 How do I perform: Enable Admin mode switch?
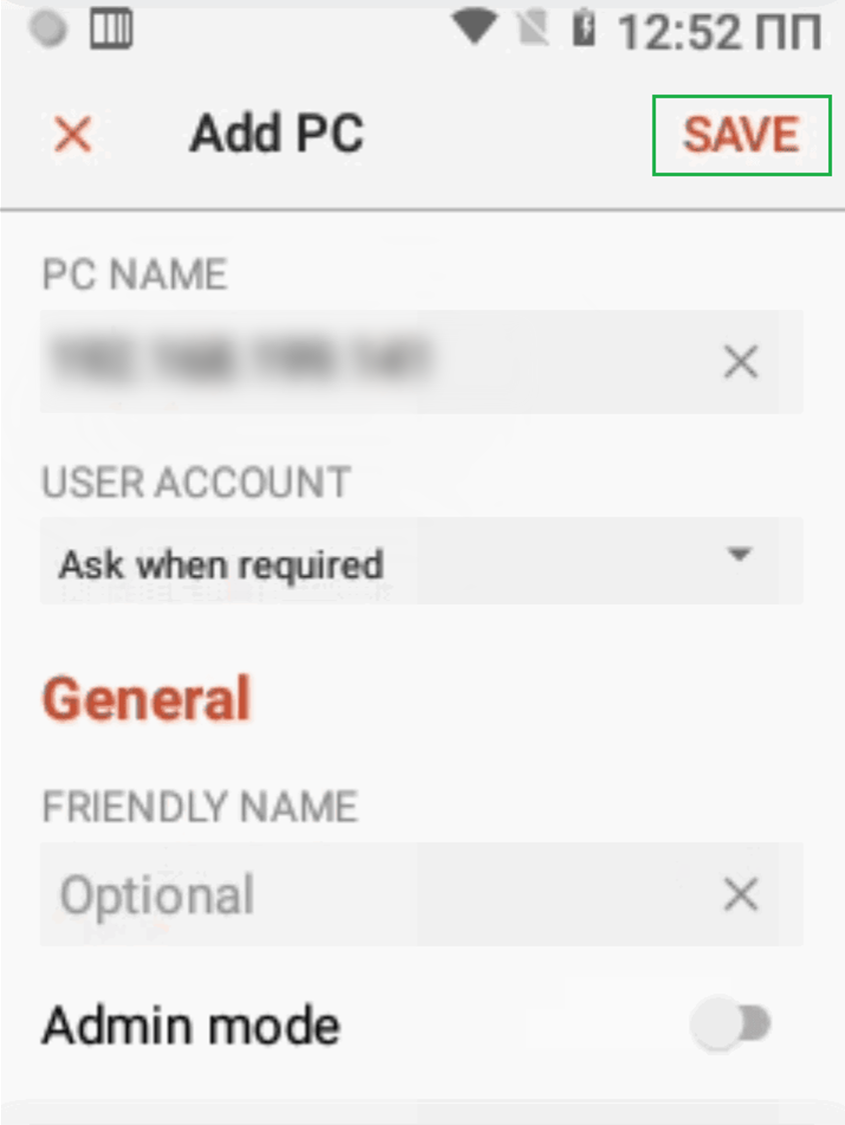tap(734, 1025)
